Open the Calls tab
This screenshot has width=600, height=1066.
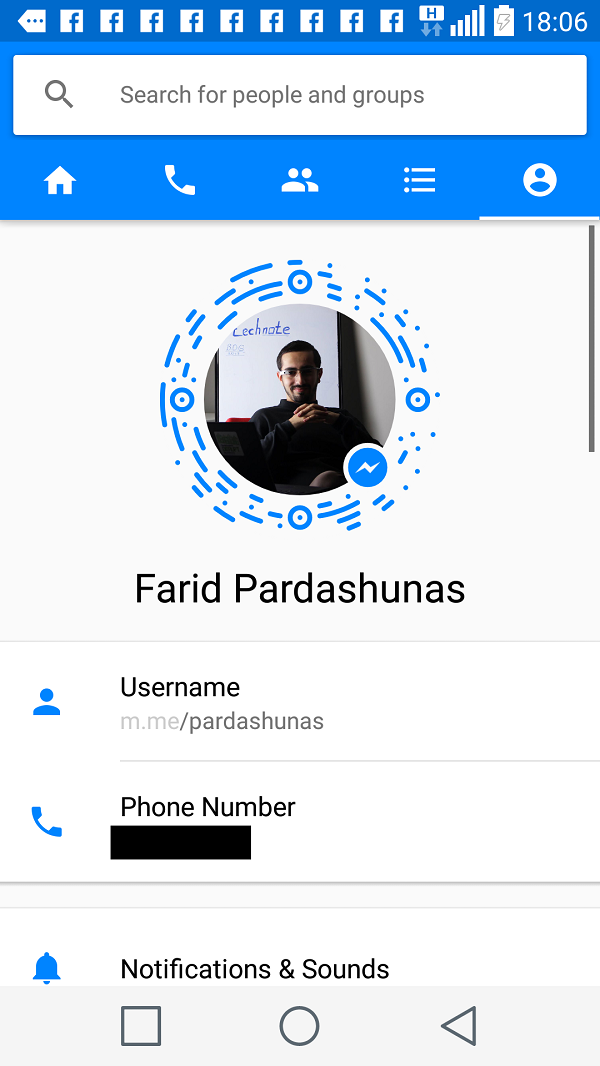click(x=180, y=181)
